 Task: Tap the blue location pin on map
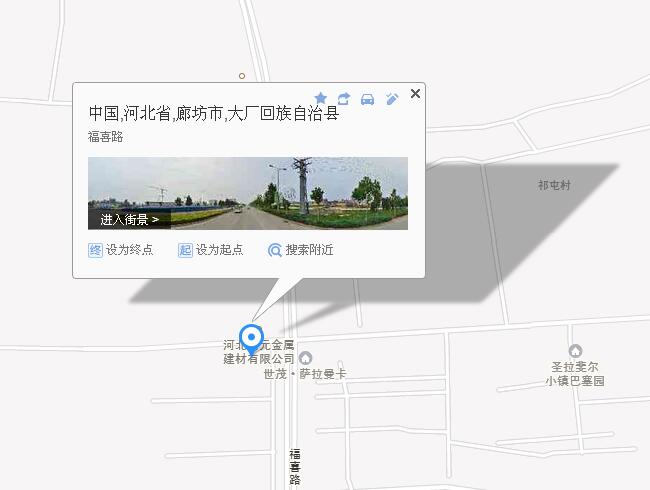(252, 337)
